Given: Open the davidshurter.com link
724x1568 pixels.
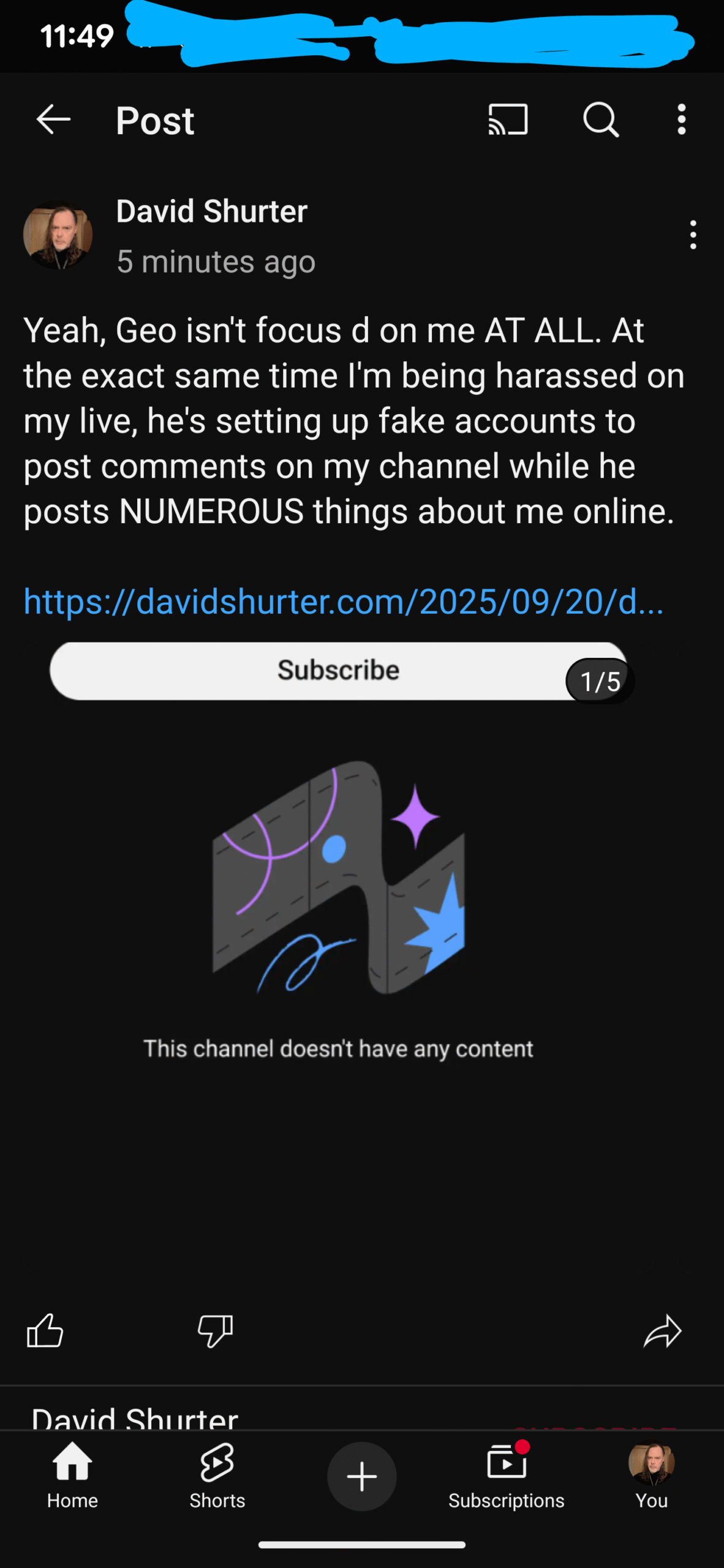Looking at the screenshot, I should click(343, 601).
